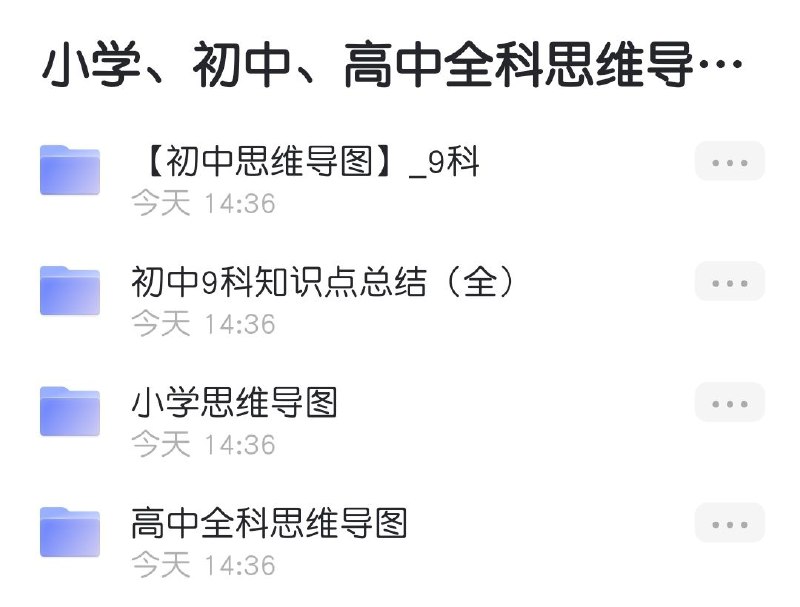Open the 【初中思维导图】_9科 folder
This screenshot has width=800, height=607.
click(305, 162)
